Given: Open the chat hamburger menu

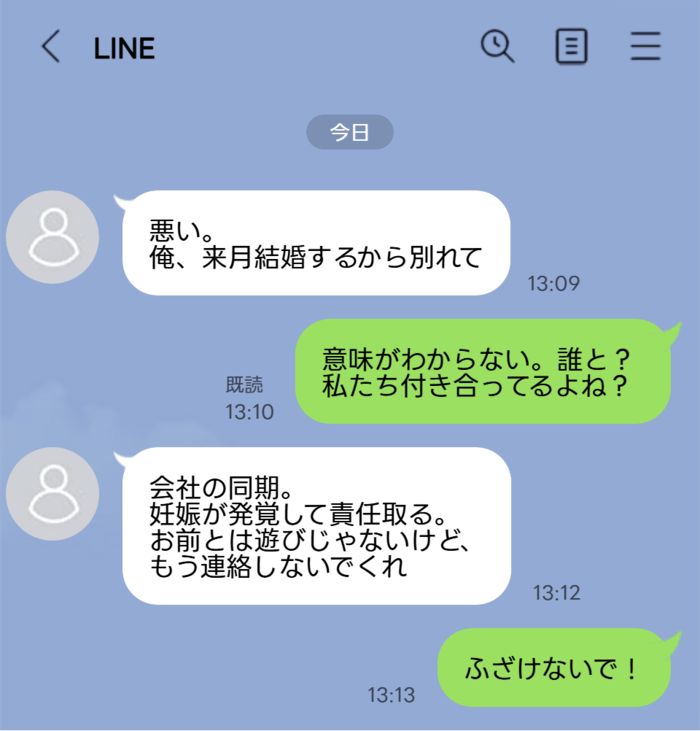Looking at the screenshot, I should pos(645,47).
